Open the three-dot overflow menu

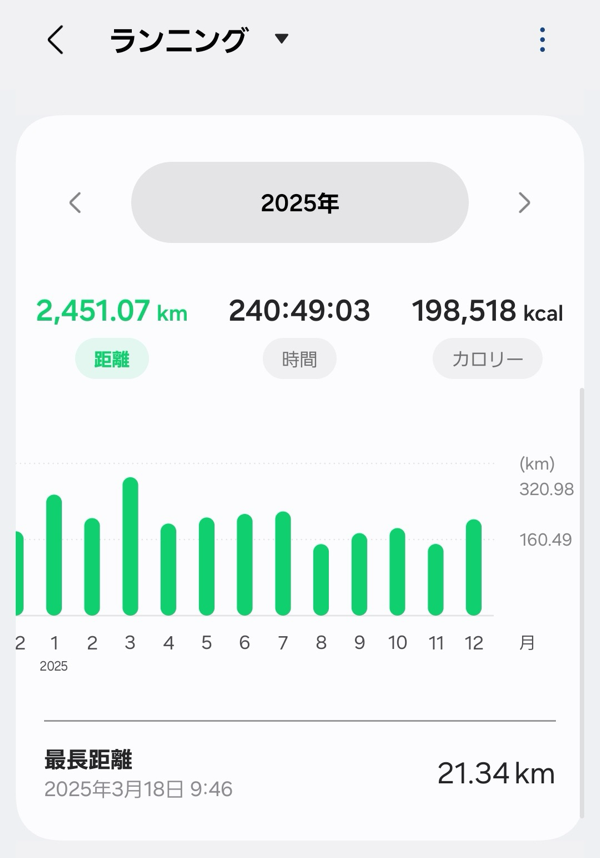pyautogui.click(x=542, y=40)
